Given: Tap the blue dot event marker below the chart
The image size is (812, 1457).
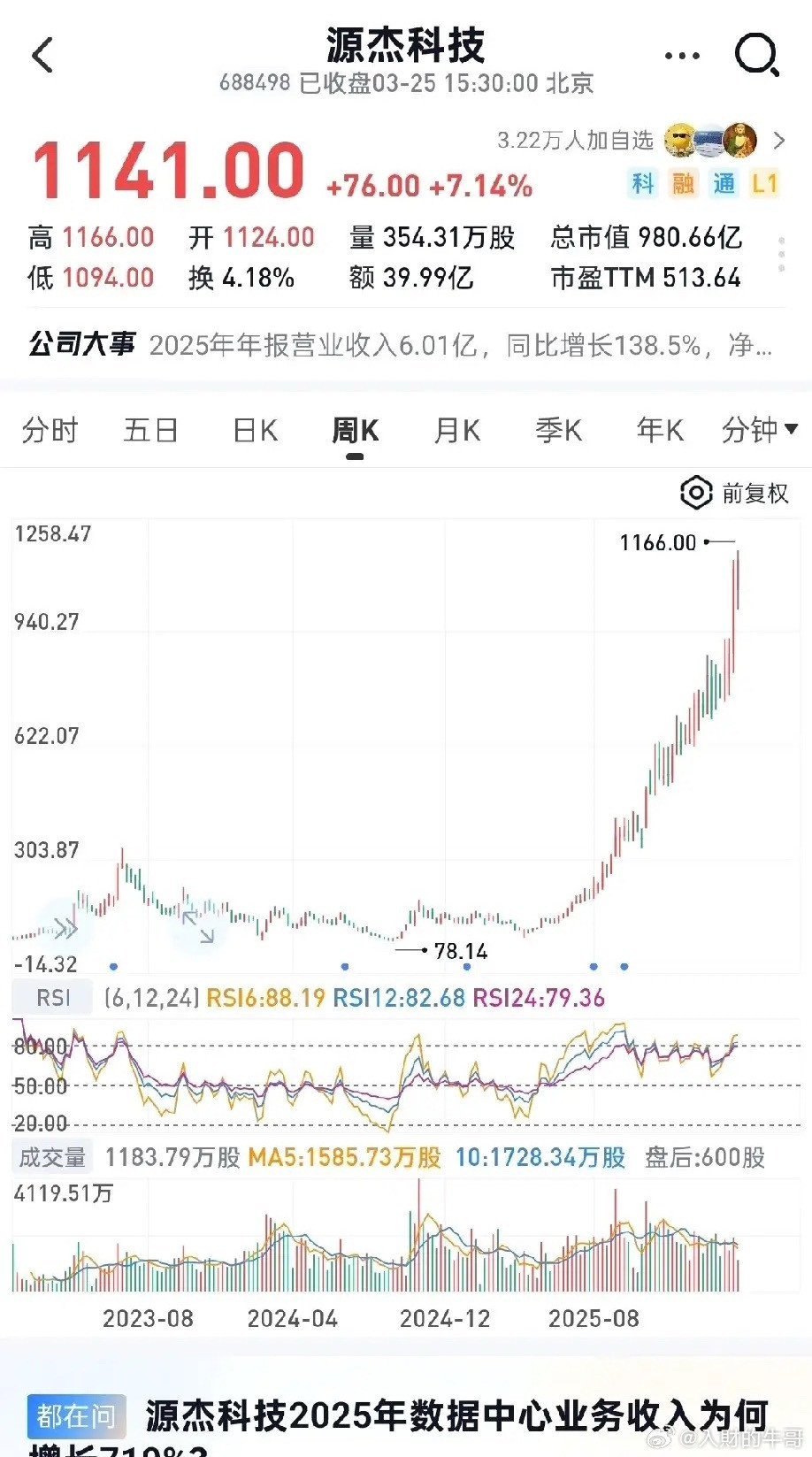Looking at the screenshot, I should pos(344,968).
